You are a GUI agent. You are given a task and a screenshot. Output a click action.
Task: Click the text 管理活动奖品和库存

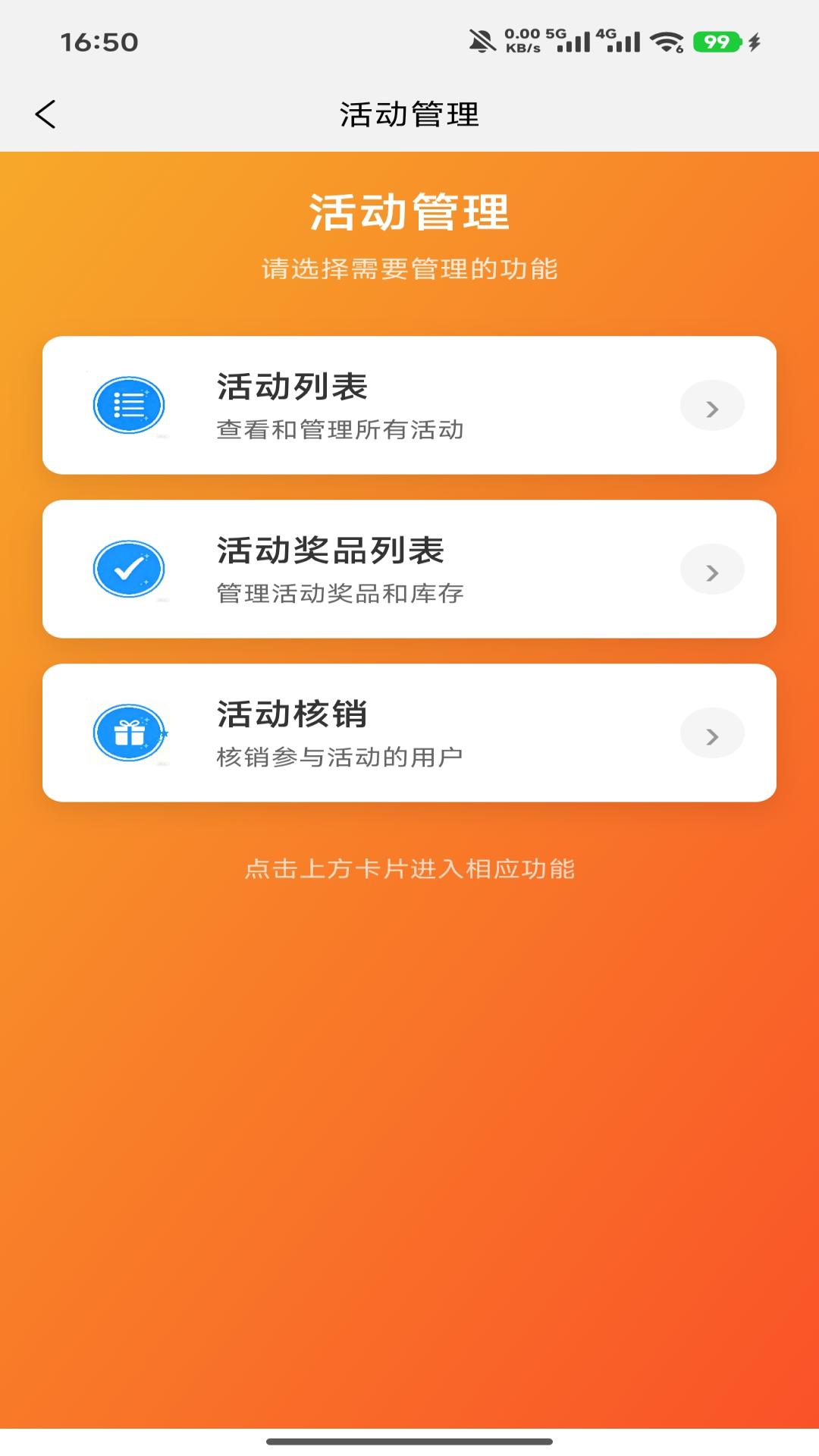click(x=341, y=596)
